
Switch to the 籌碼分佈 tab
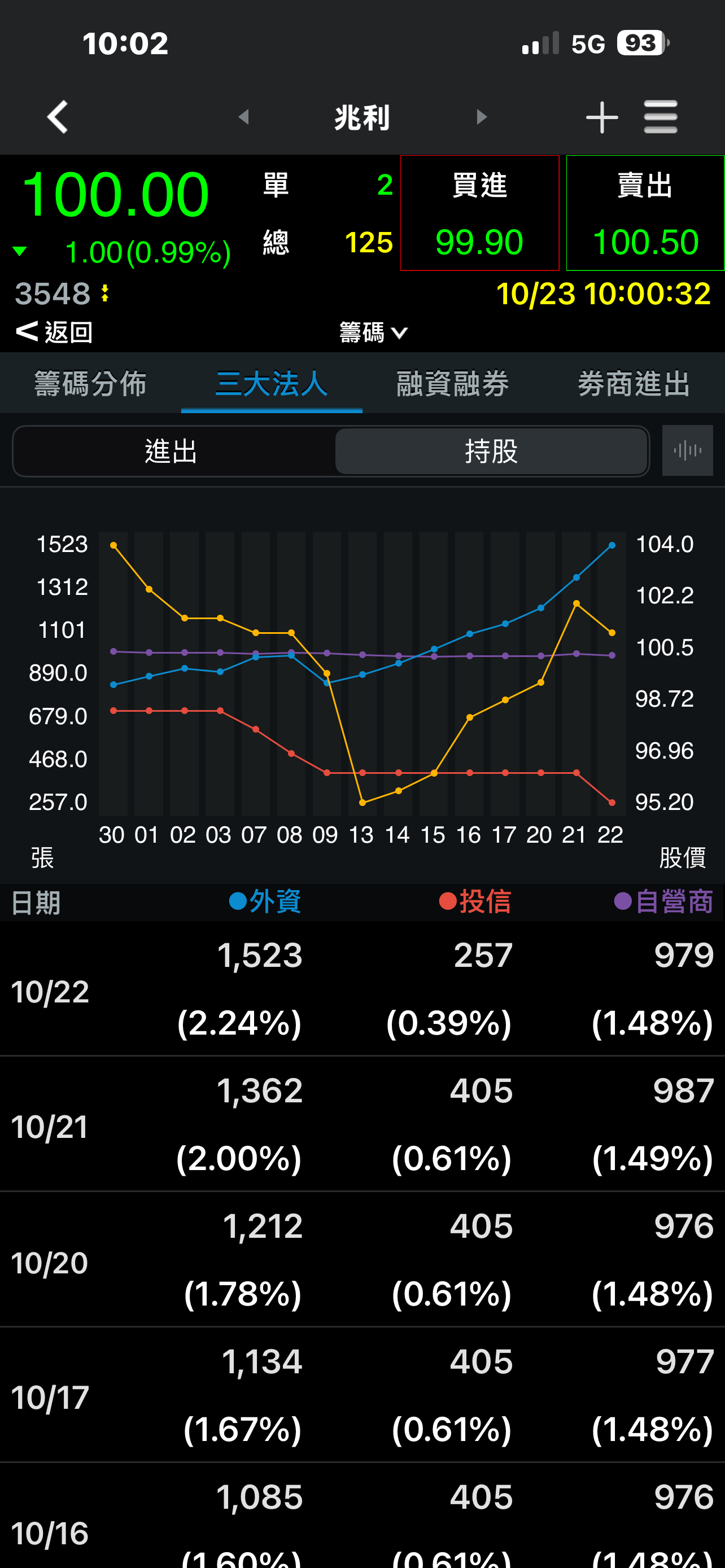(90, 384)
